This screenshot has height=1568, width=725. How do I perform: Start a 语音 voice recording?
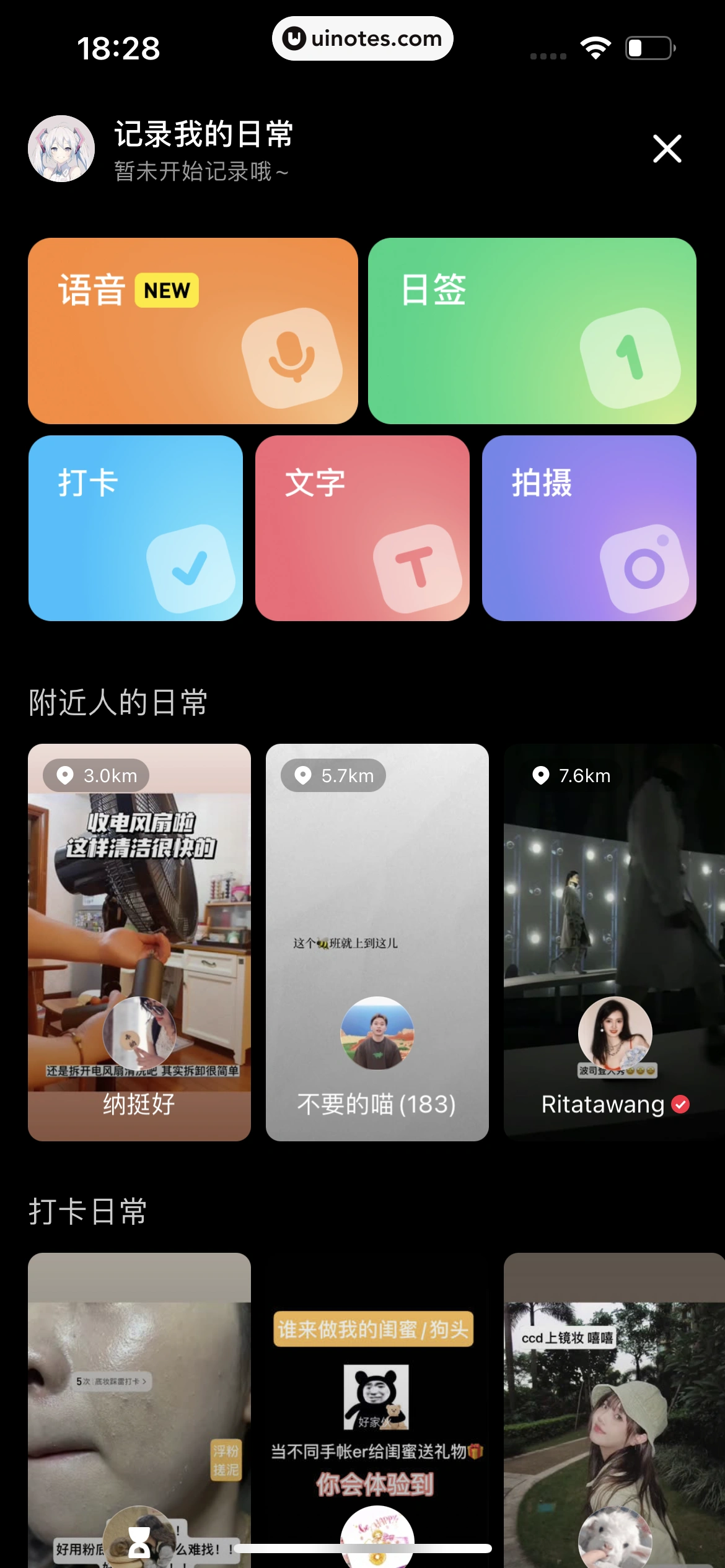[193, 331]
